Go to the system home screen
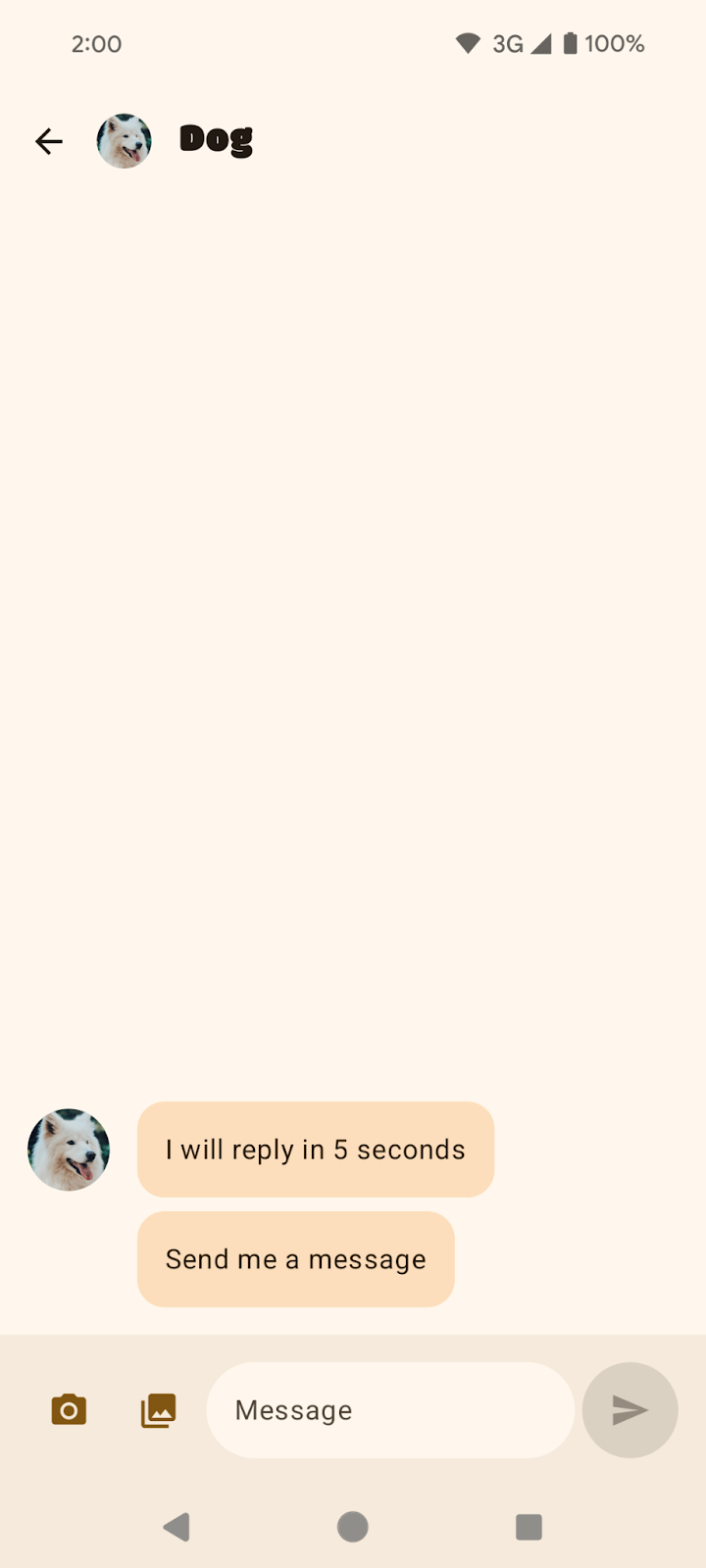Viewport: 706px width, 1568px height. [x=353, y=1526]
